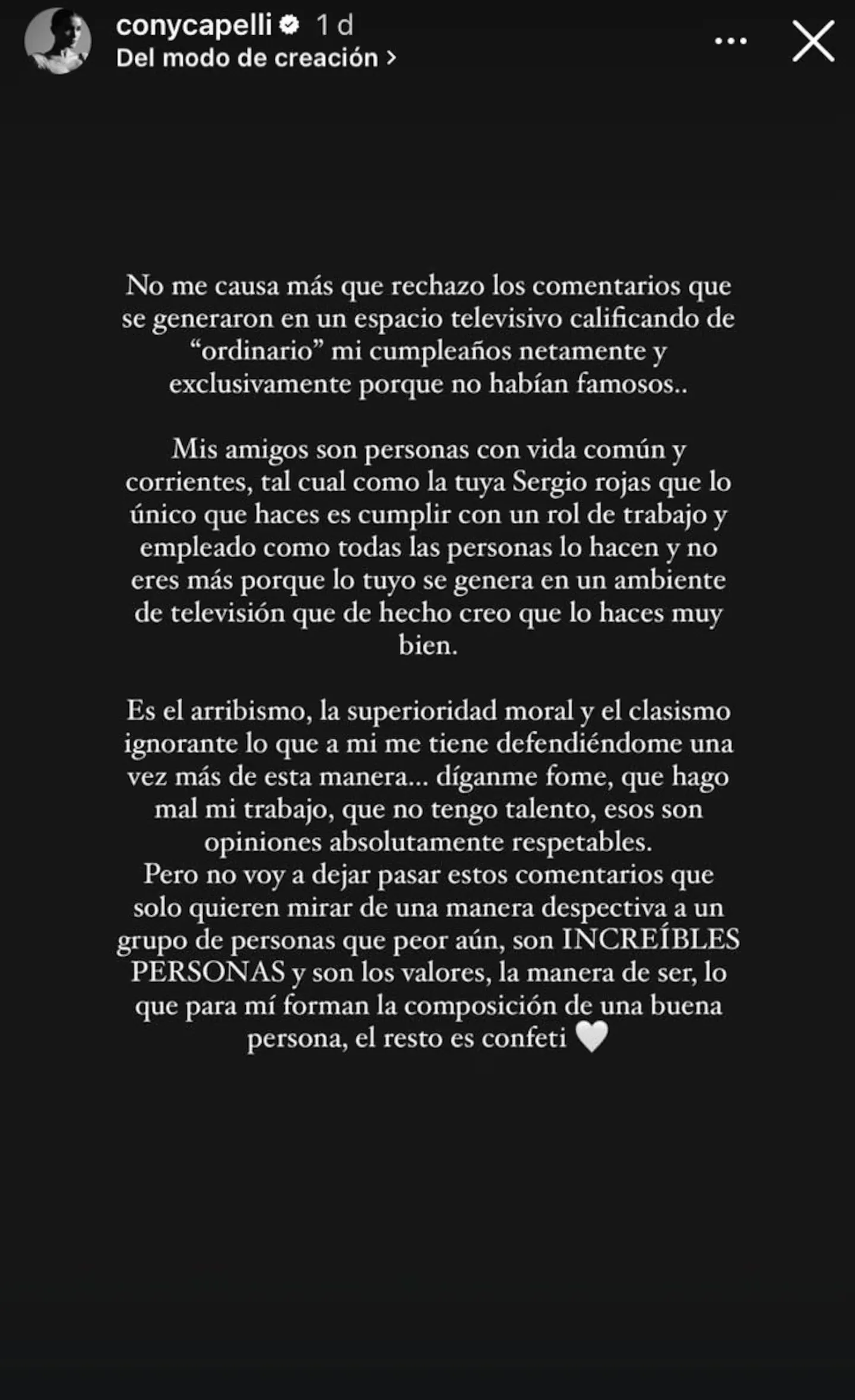This screenshot has width=855, height=1400.
Task: Close the story viewer
Action: pyautogui.click(x=813, y=41)
